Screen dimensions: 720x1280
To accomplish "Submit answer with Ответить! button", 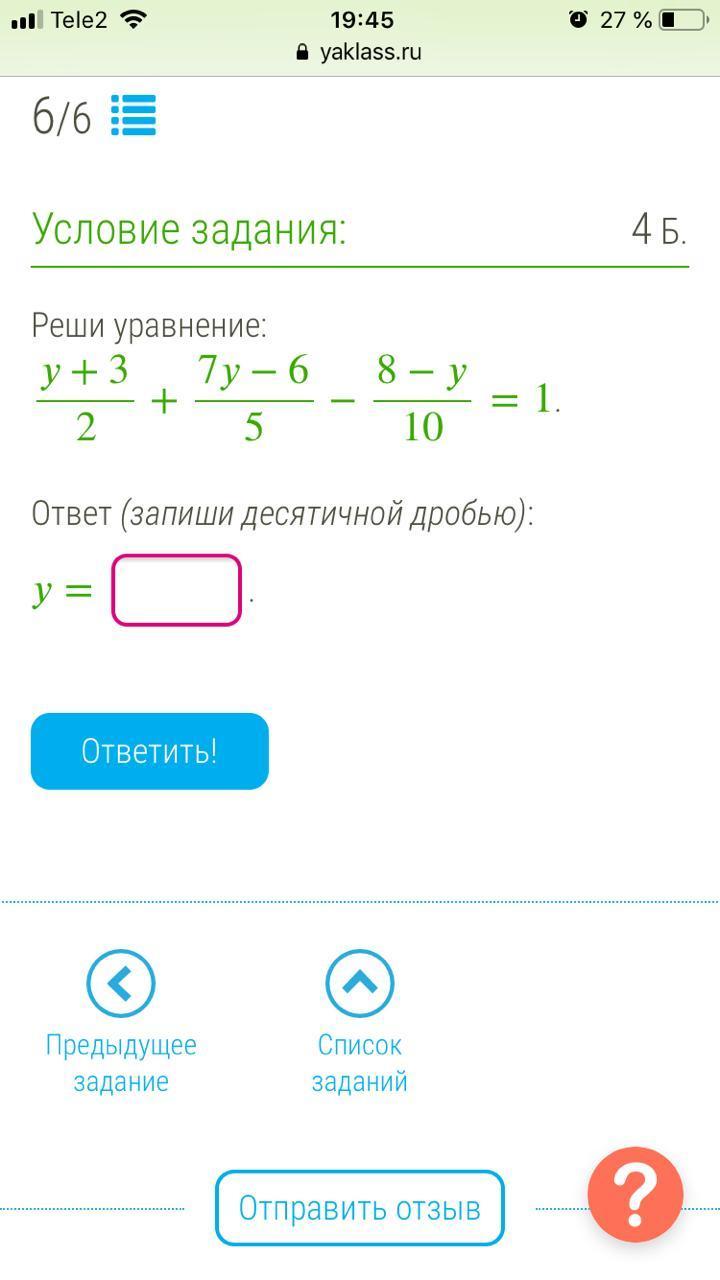I will (x=150, y=751).
